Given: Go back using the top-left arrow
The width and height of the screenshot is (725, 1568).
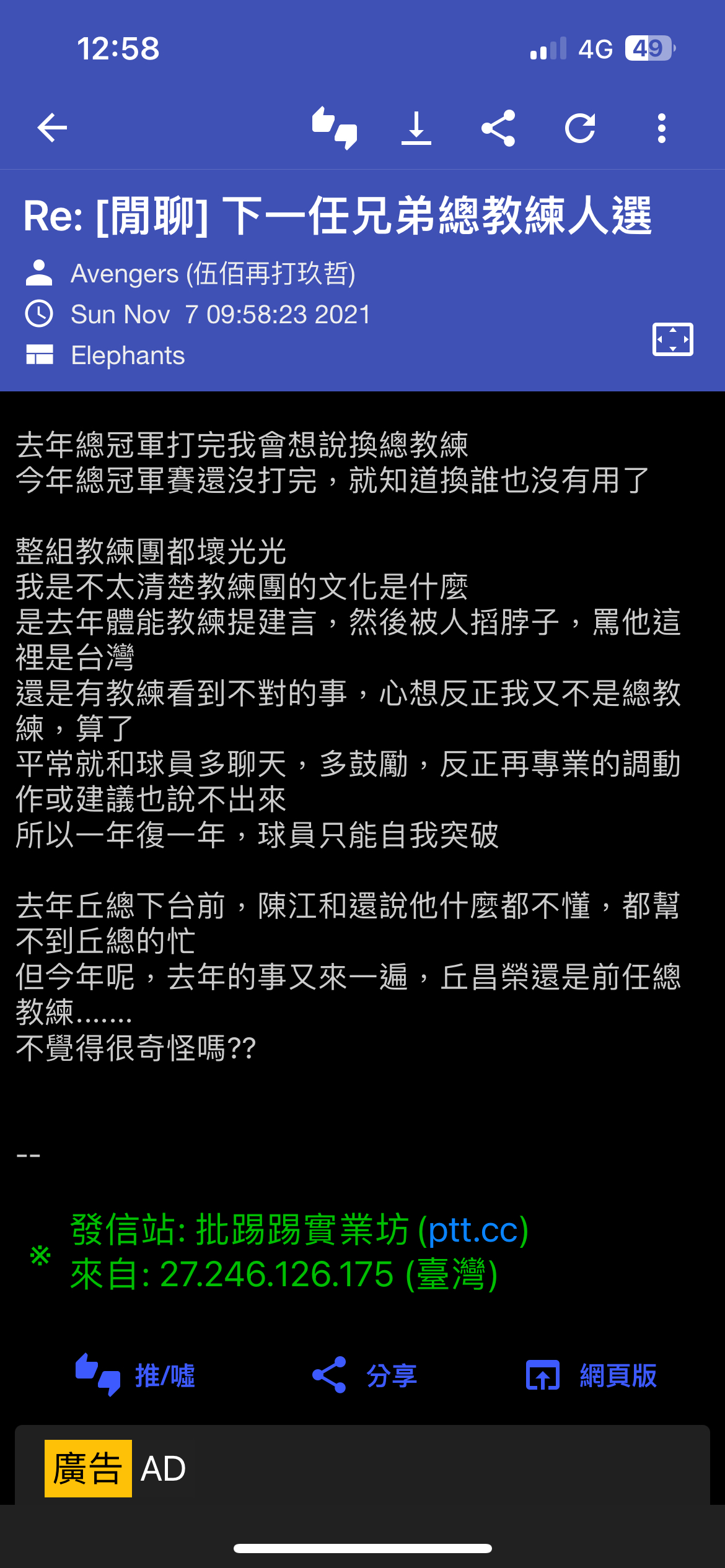Looking at the screenshot, I should pos(52,128).
